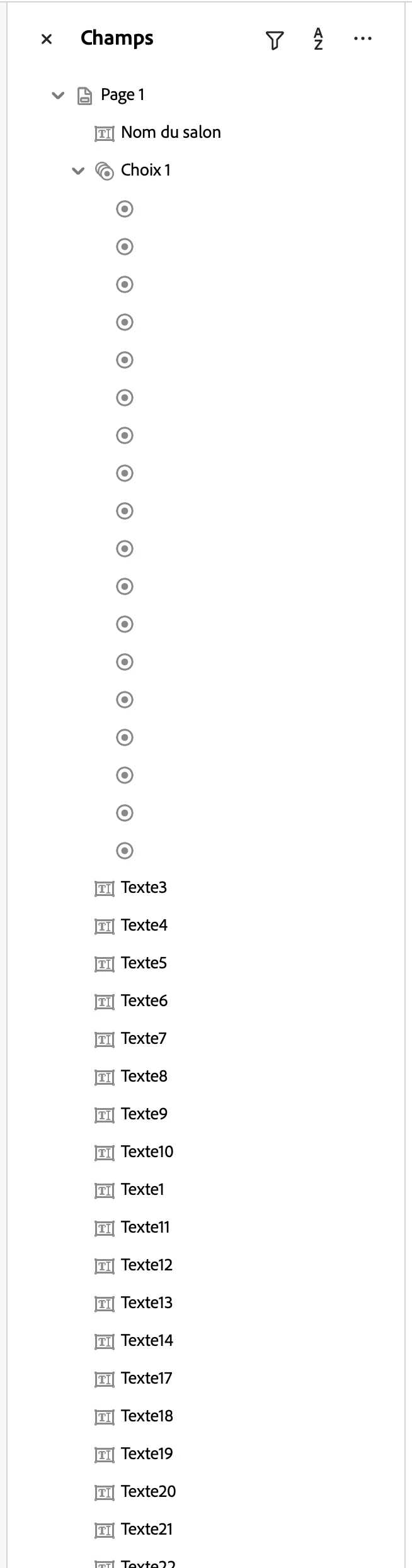Image resolution: width=412 pixels, height=1568 pixels.
Task: Select the Texte10 field
Action: coord(147,1152)
